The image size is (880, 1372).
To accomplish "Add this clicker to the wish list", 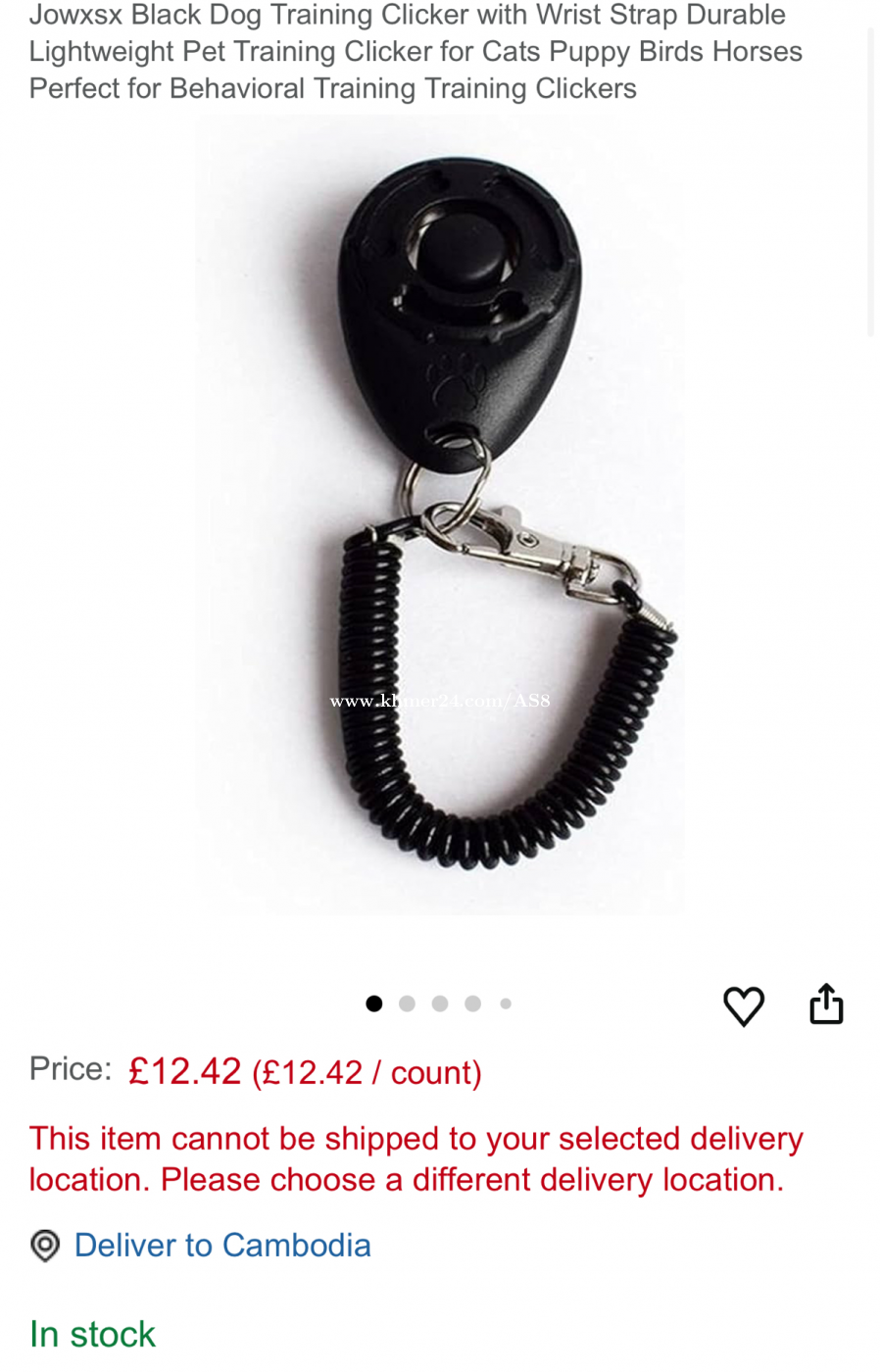I will [x=743, y=1005].
